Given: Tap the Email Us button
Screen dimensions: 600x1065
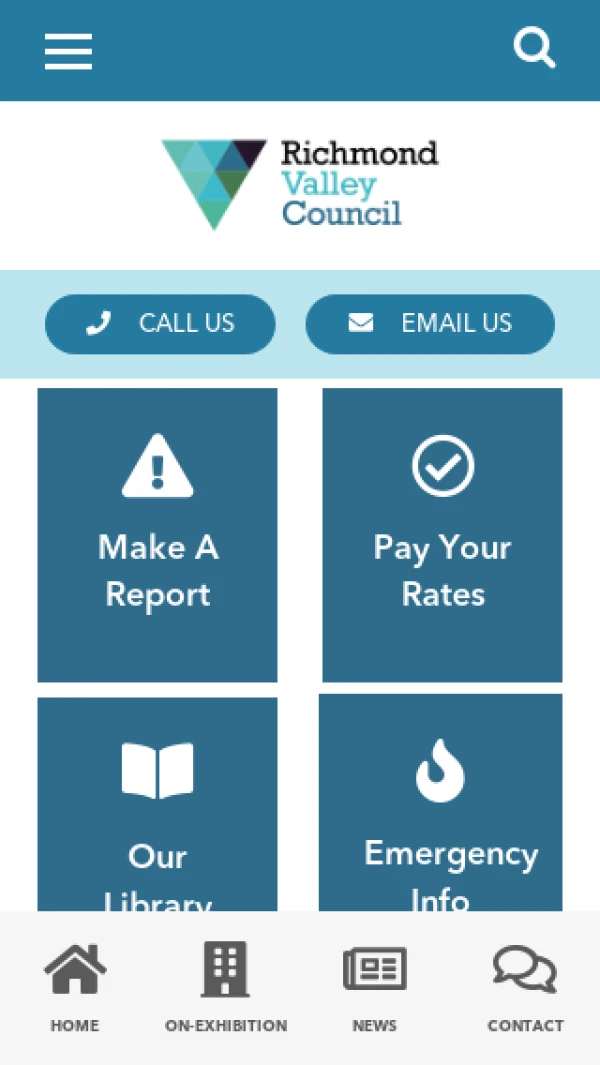Looking at the screenshot, I should [430, 324].
